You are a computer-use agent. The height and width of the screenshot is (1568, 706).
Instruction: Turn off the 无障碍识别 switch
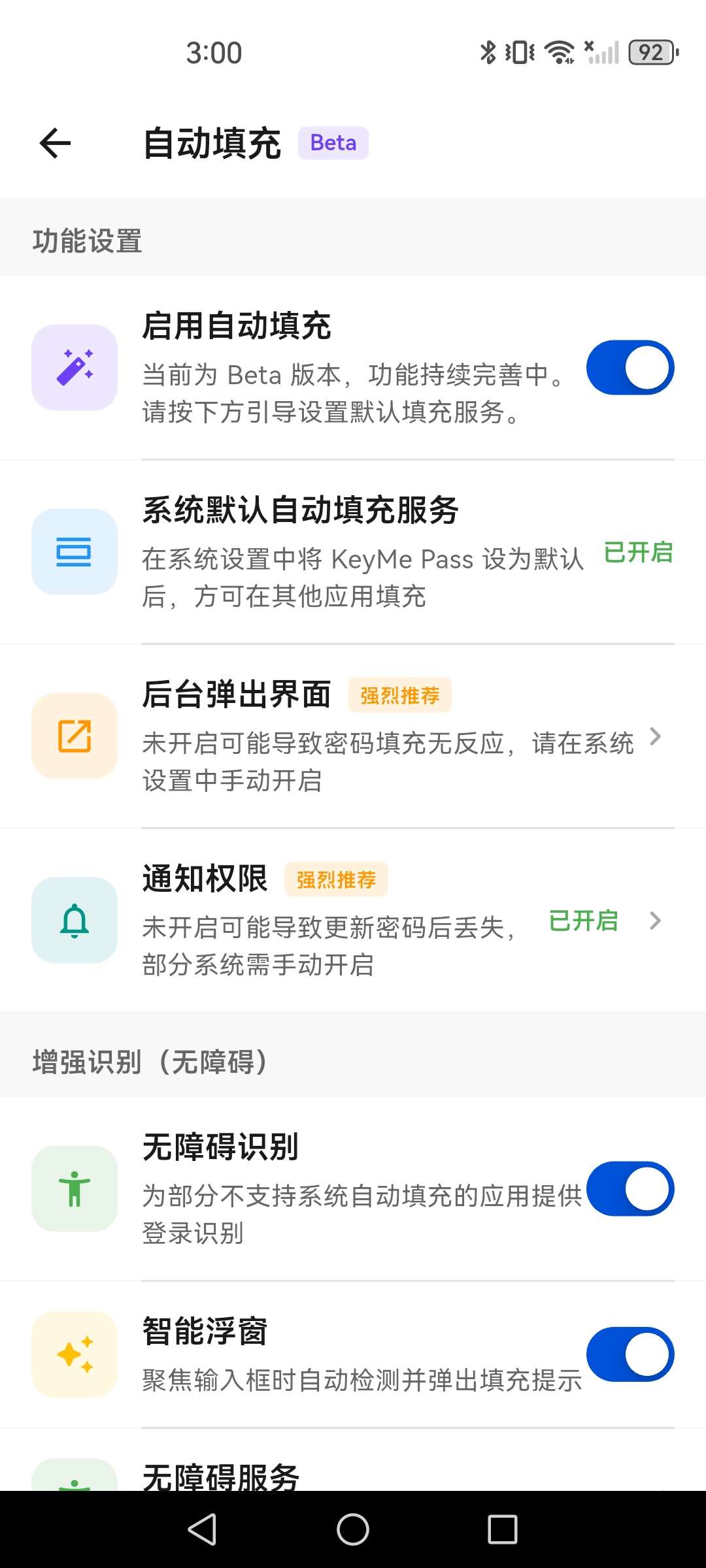click(630, 1189)
